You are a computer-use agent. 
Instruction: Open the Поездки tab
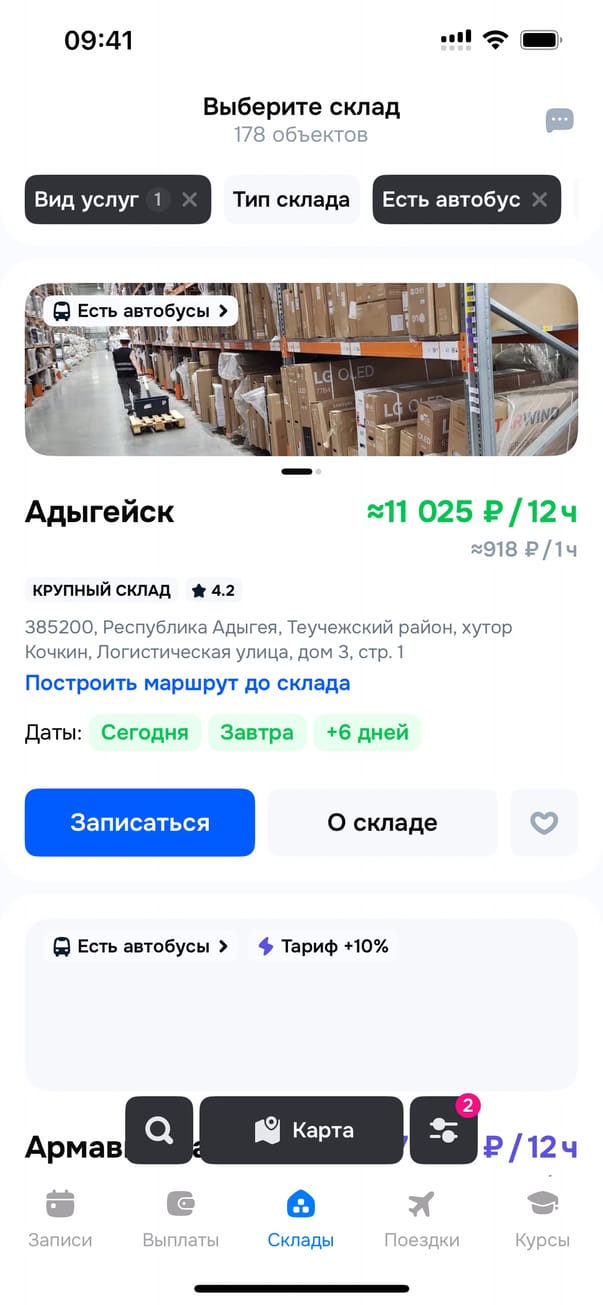(422, 1220)
